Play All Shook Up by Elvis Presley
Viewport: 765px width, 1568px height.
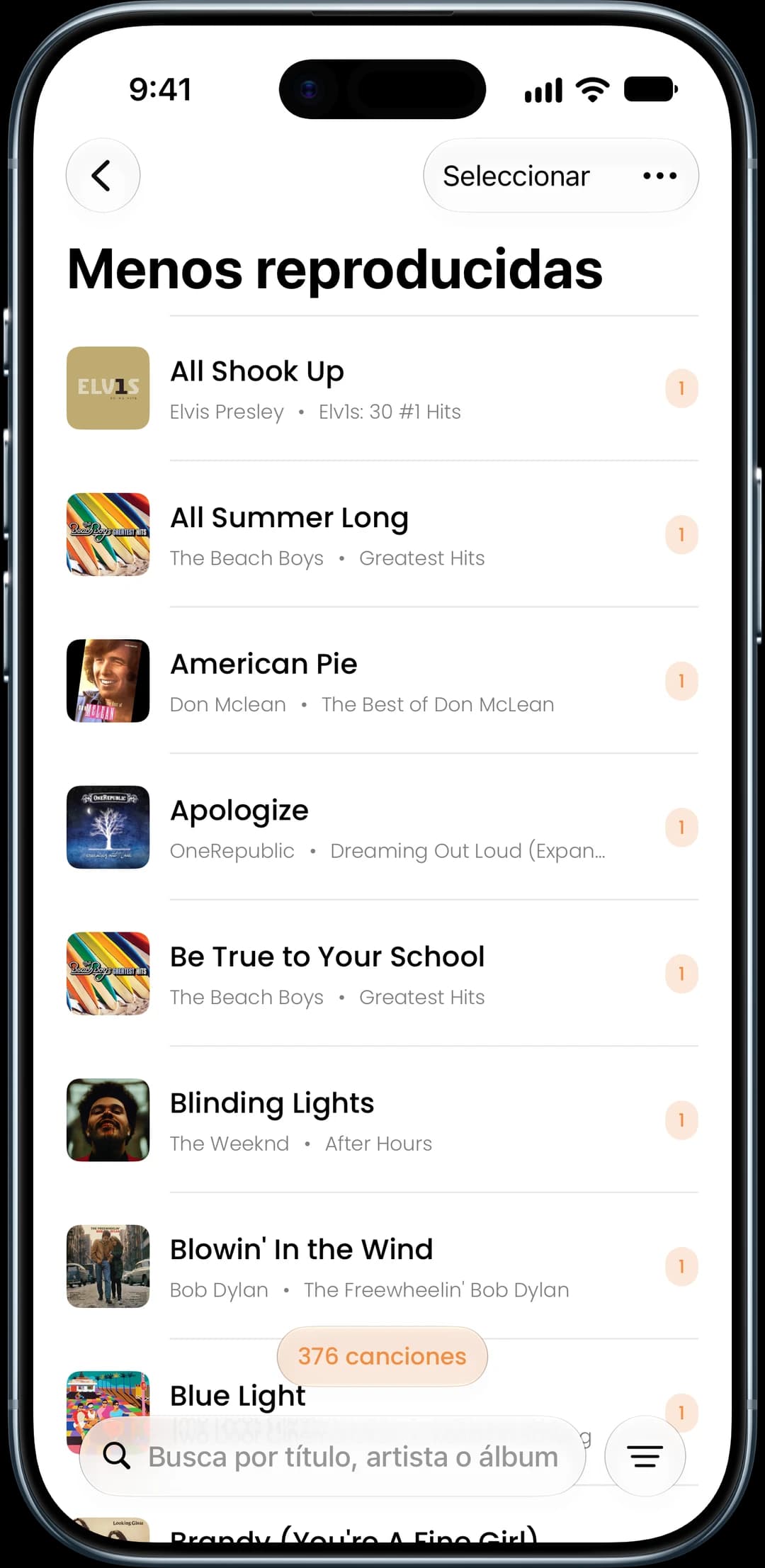click(x=382, y=388)
